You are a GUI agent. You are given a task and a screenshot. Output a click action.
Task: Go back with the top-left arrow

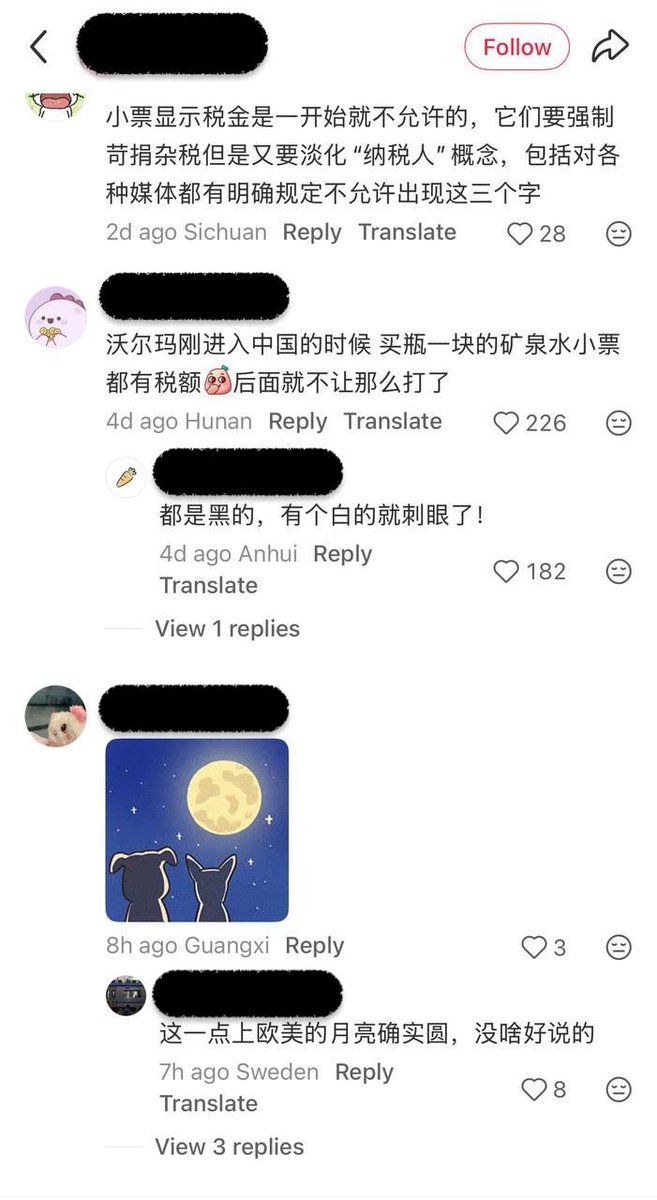point(39,47)
